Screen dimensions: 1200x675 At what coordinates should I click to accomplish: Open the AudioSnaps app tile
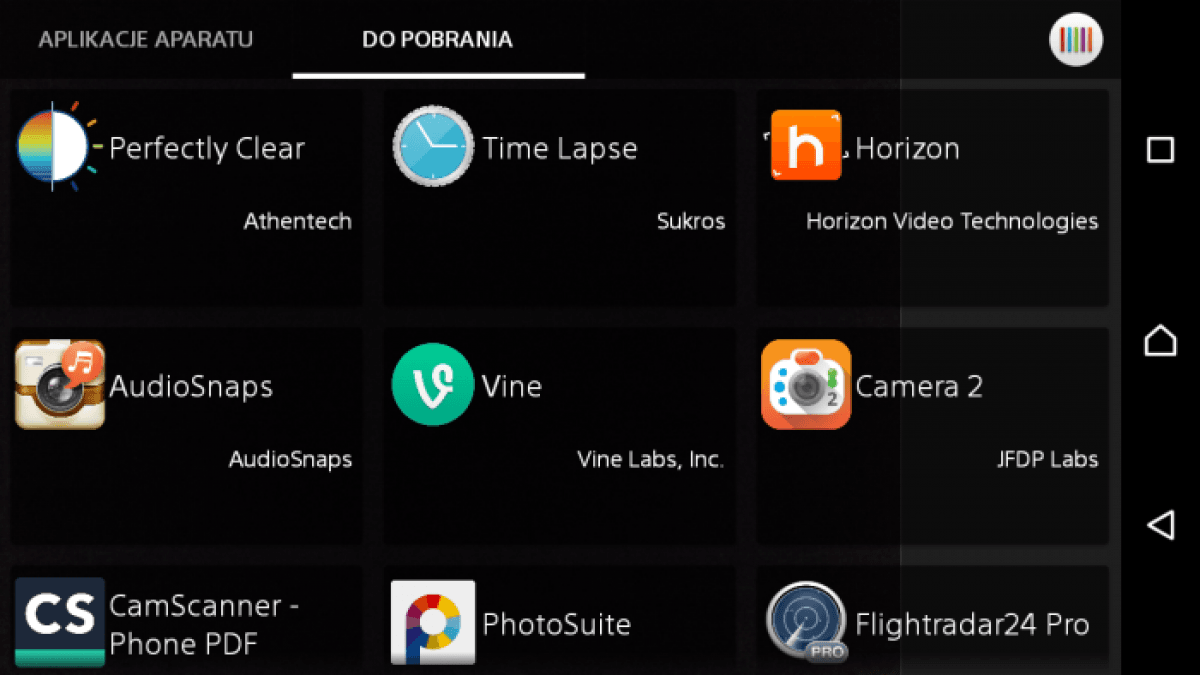coord(186,436)
